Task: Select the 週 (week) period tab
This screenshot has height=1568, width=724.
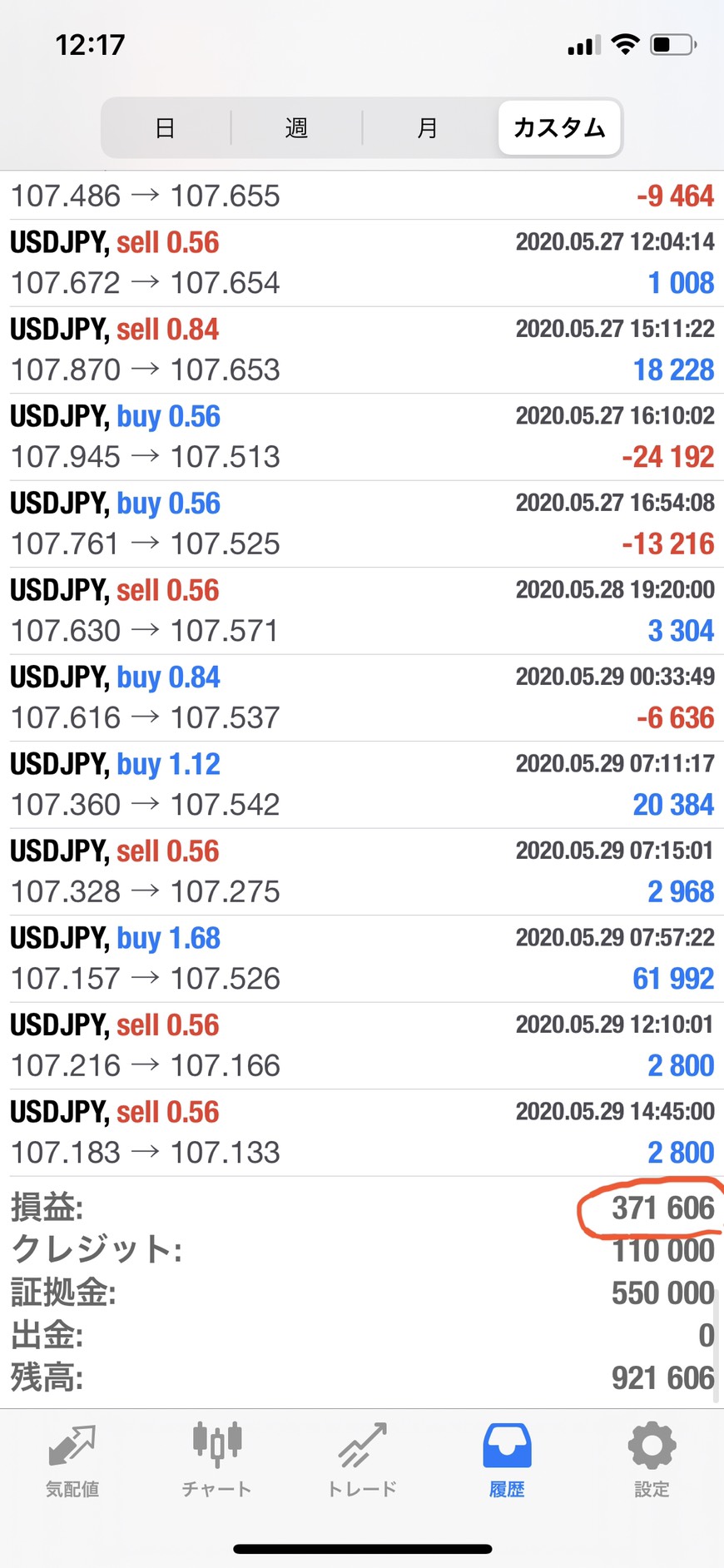Action: [x=296, y=128]
